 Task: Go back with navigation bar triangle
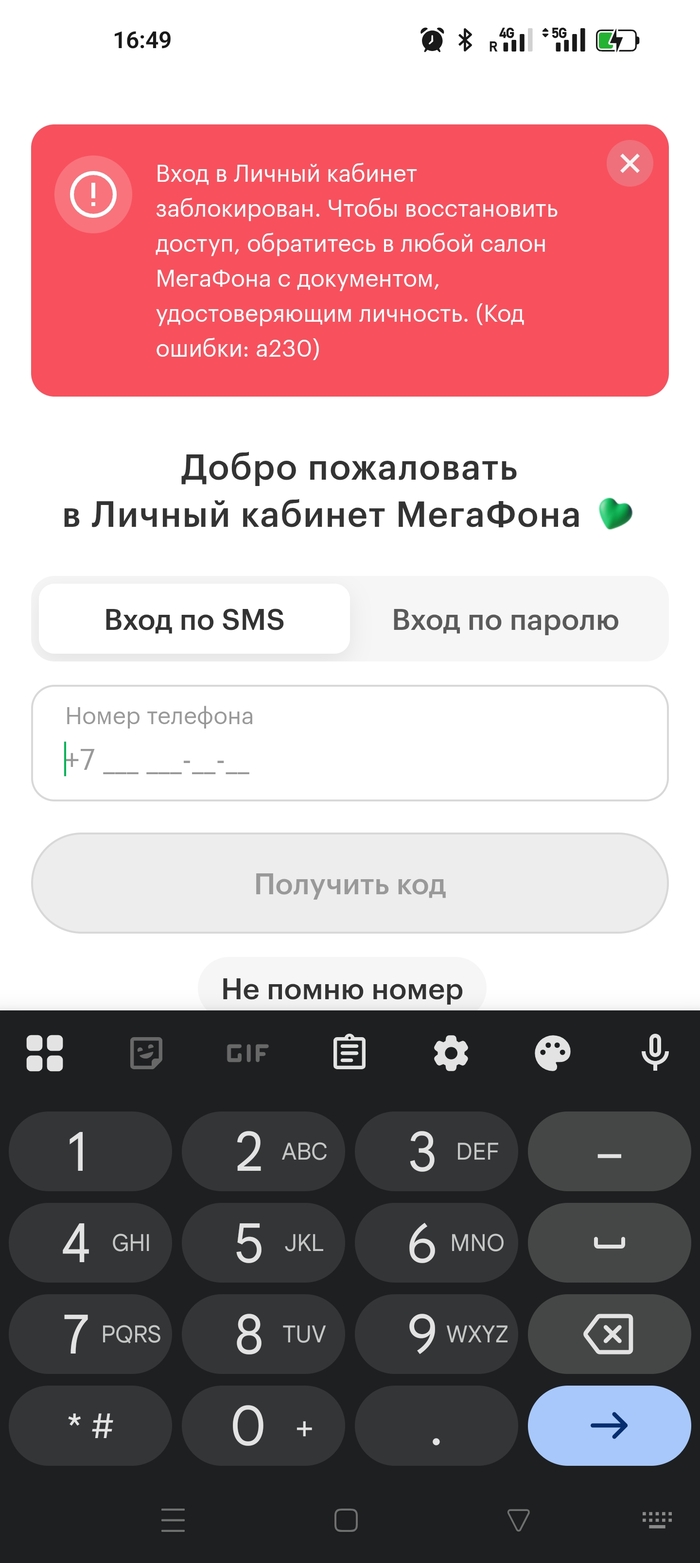click(518, 1520)
